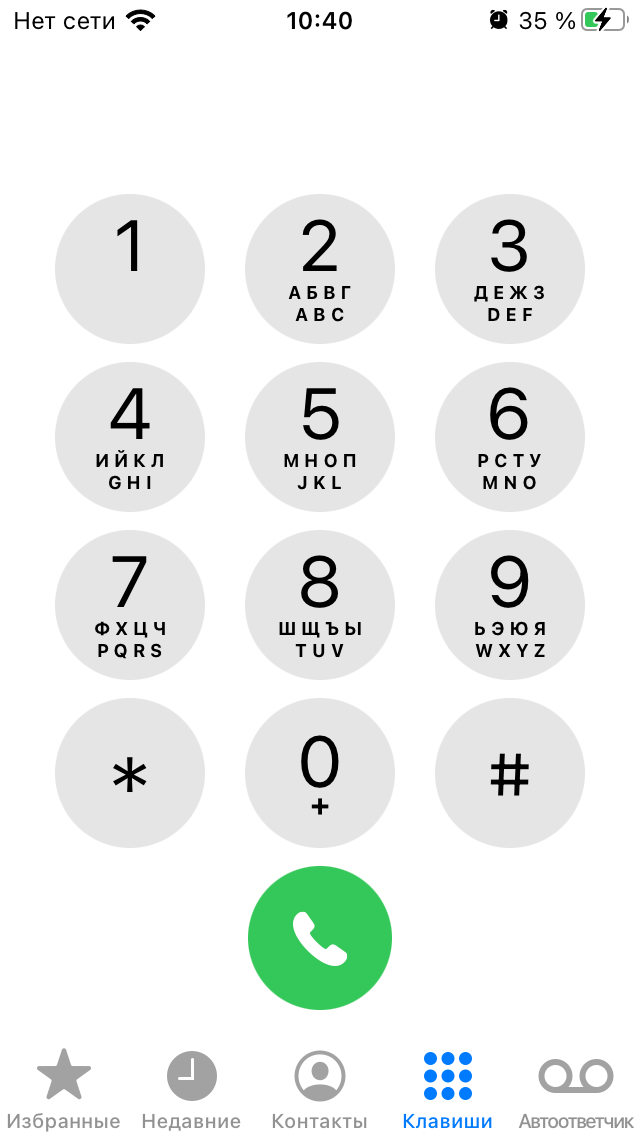This screenshot has width=640, height=1136.
Task: Open the Избранные favorites tab
Action: (64, 1089)
